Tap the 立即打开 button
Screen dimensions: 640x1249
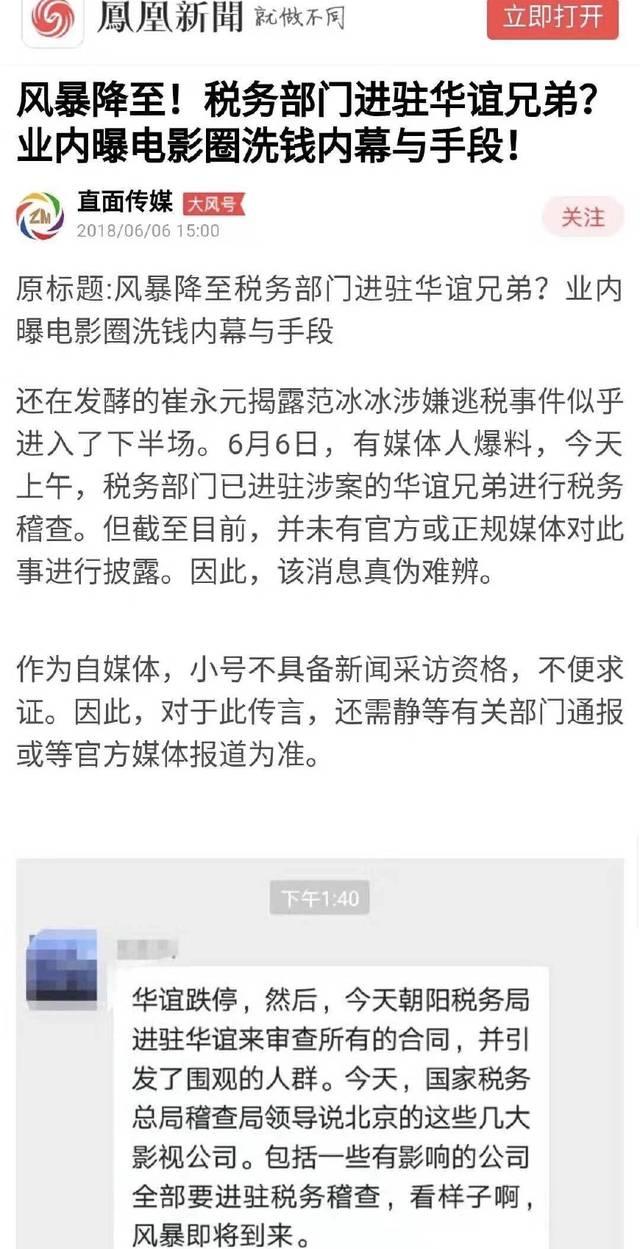pos(552,19)
